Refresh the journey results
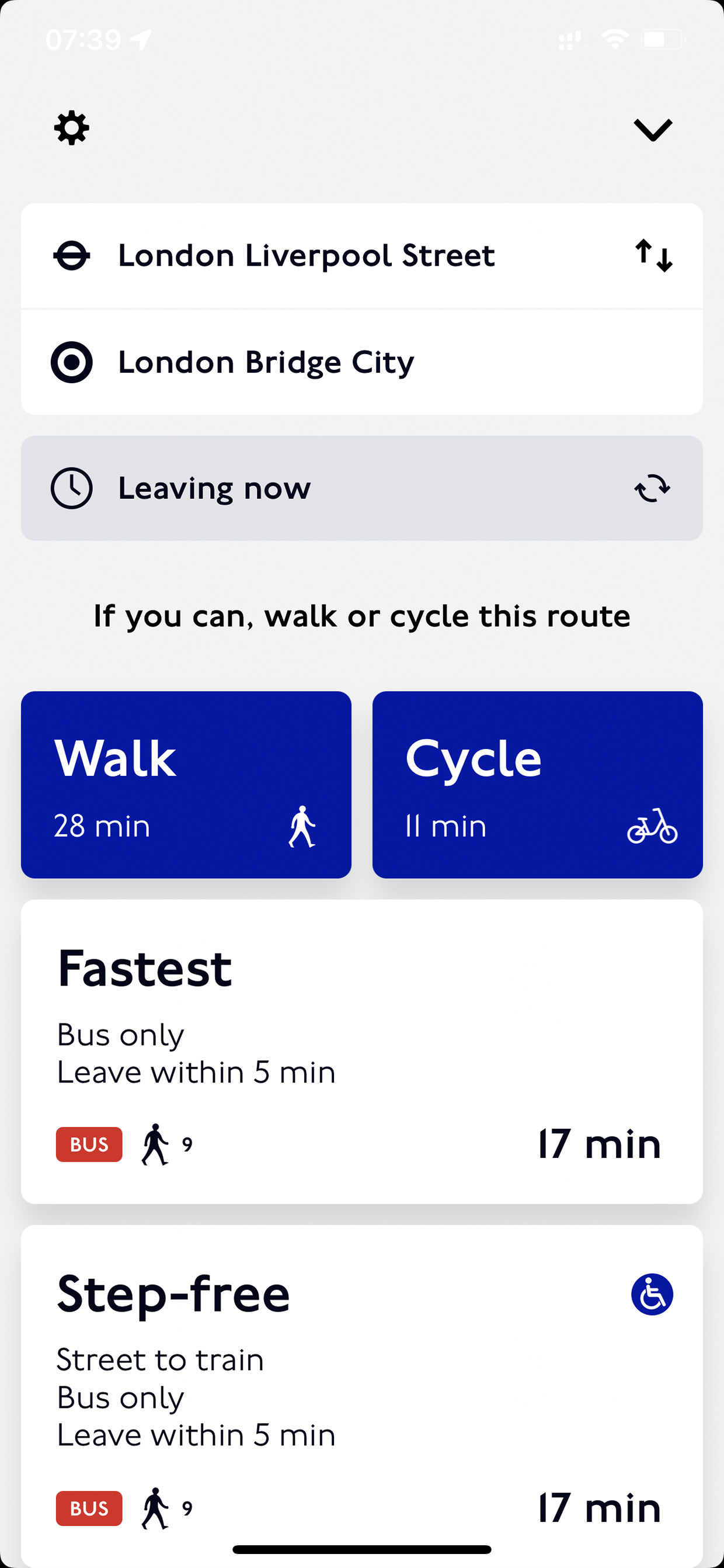Viewport: 724px width, 1568px height. coord(652,488)
